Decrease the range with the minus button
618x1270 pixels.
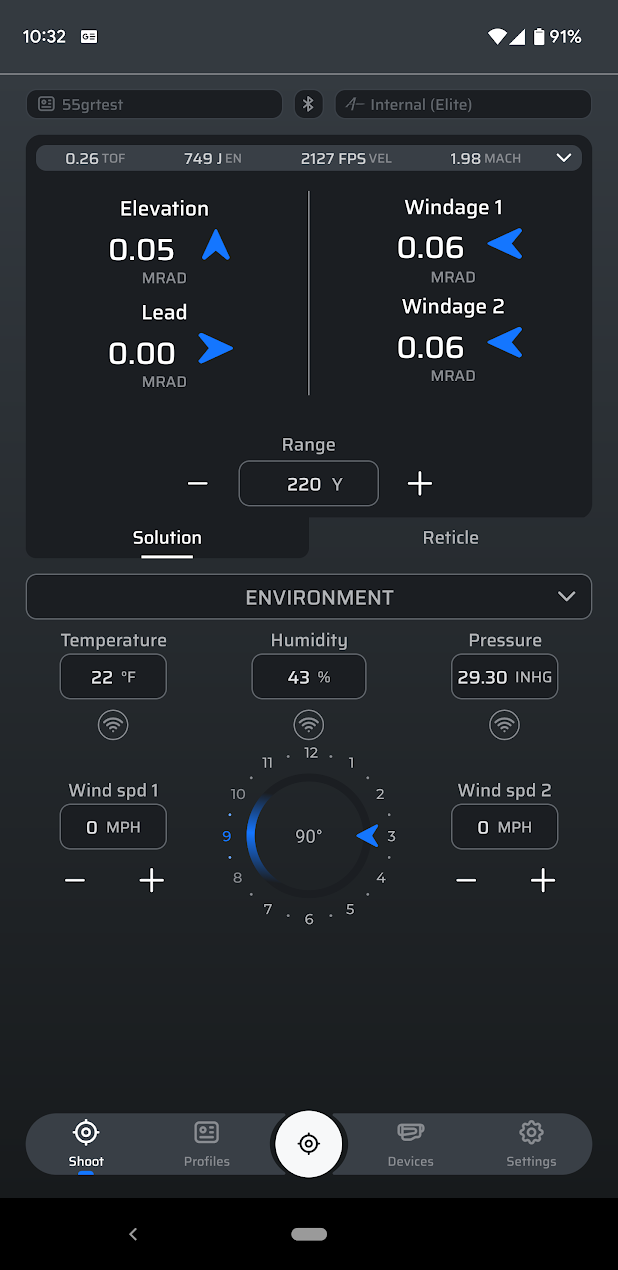198,484
